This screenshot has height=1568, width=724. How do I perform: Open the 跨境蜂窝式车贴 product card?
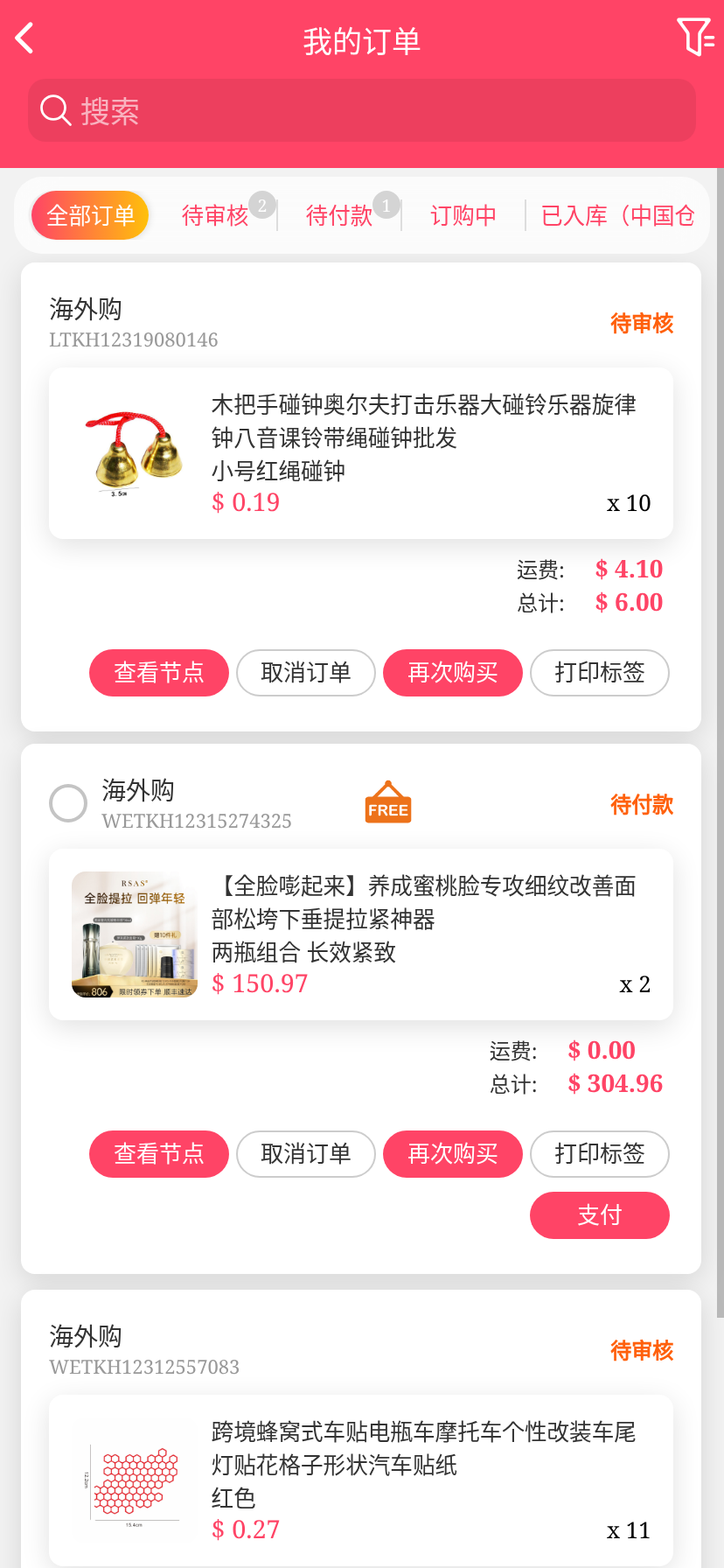click(361, 1480)
